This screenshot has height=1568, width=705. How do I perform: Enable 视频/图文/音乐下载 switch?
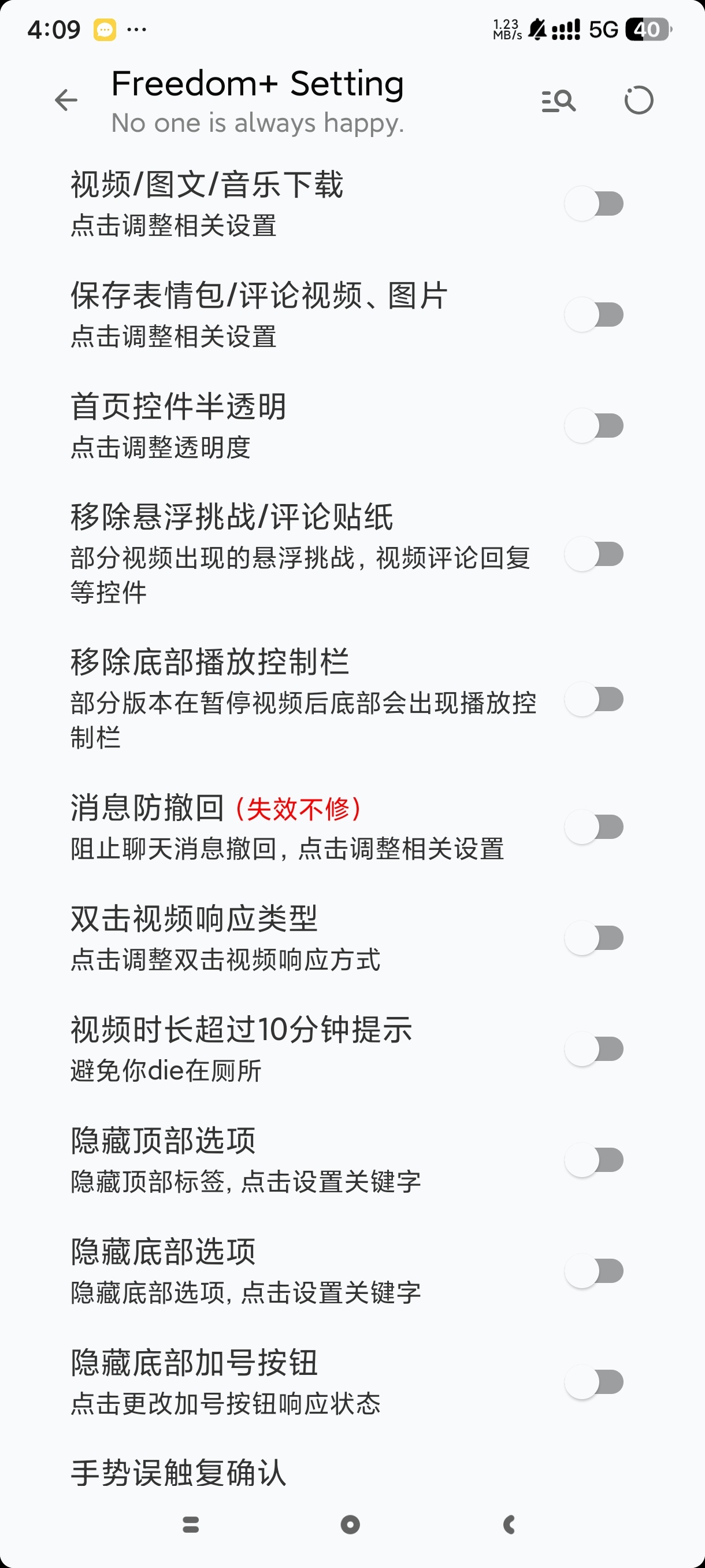(594, 204)
